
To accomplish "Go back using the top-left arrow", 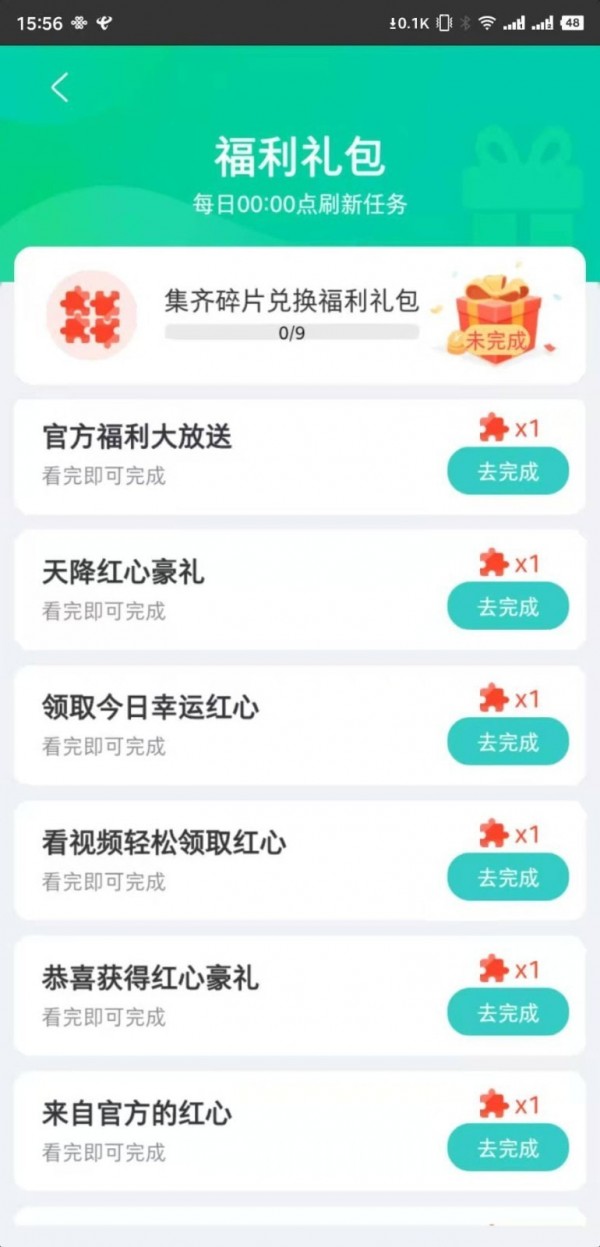I will (60, 88).
